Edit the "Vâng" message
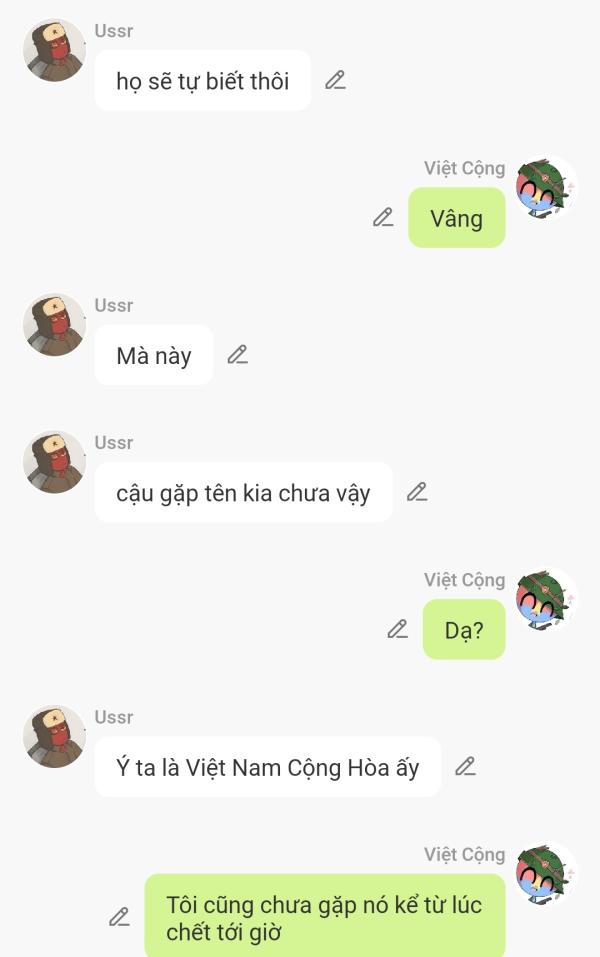The height and width of the screenshot is (957, 600). tap(383, 217)
